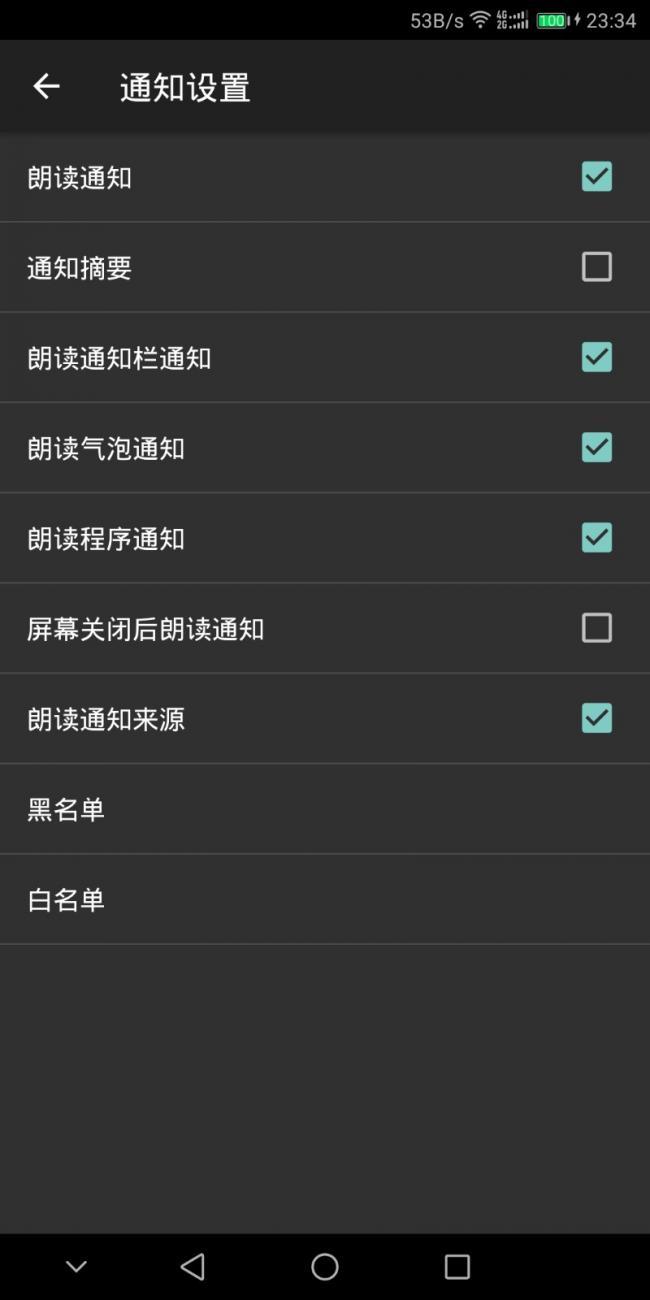The image size is (650, 1300).
Task: Enable 屏幕关闭后朗读通知 checkbox
Action: [x=596, y=628]
